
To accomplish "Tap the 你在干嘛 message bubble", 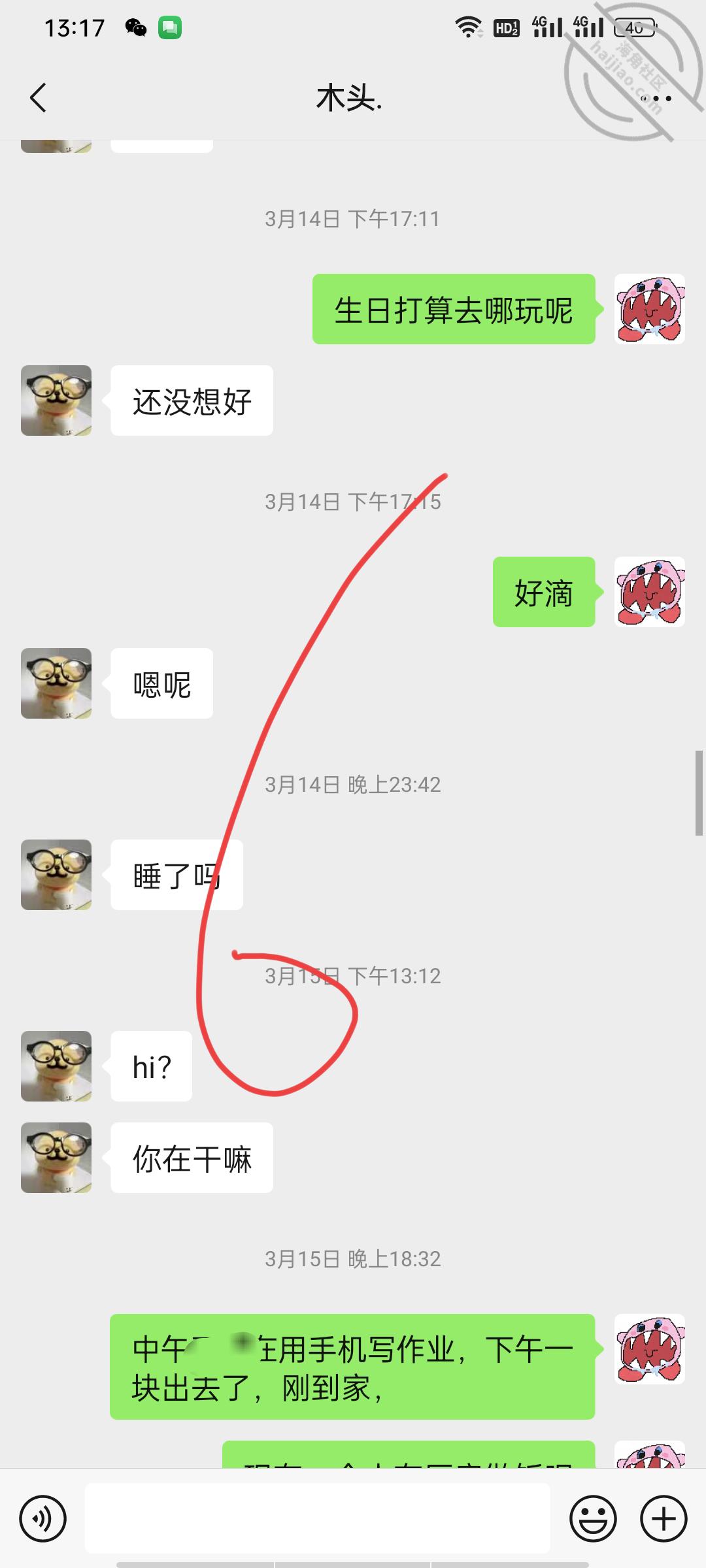I will 192,1156.
